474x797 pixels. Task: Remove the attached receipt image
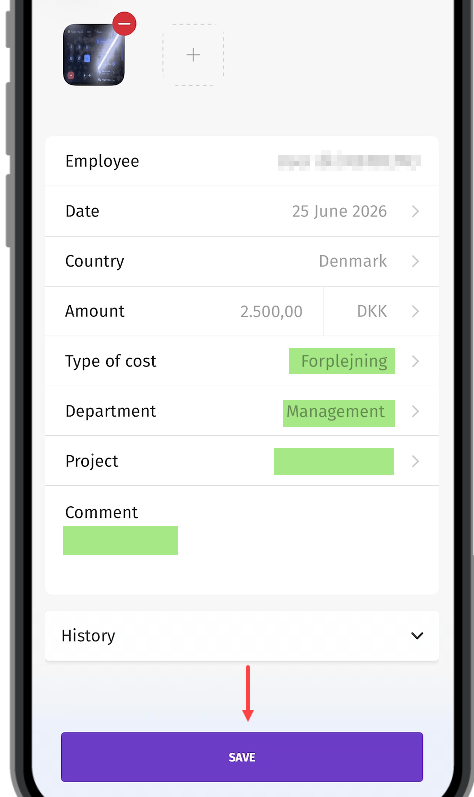124,24
